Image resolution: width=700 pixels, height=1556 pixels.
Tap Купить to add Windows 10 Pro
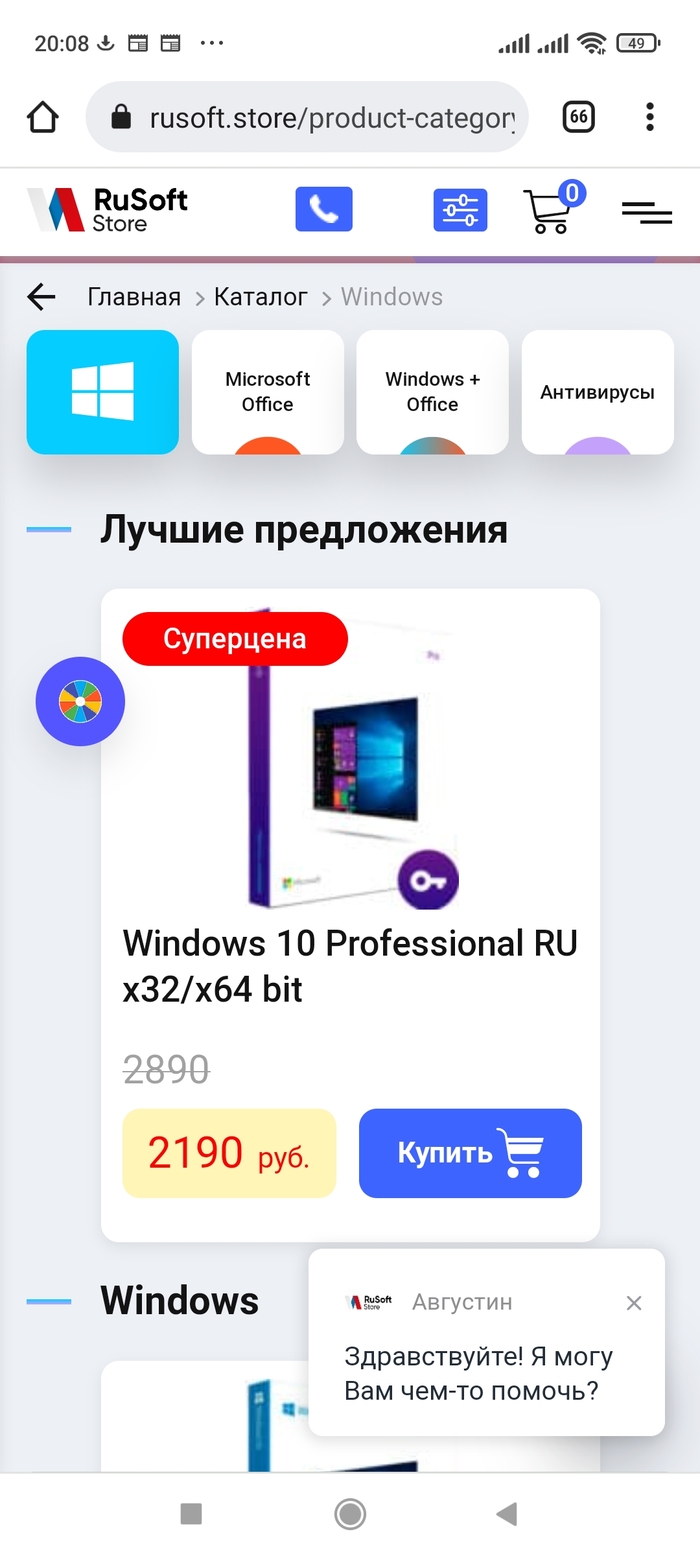click(x=470, y=1153)
